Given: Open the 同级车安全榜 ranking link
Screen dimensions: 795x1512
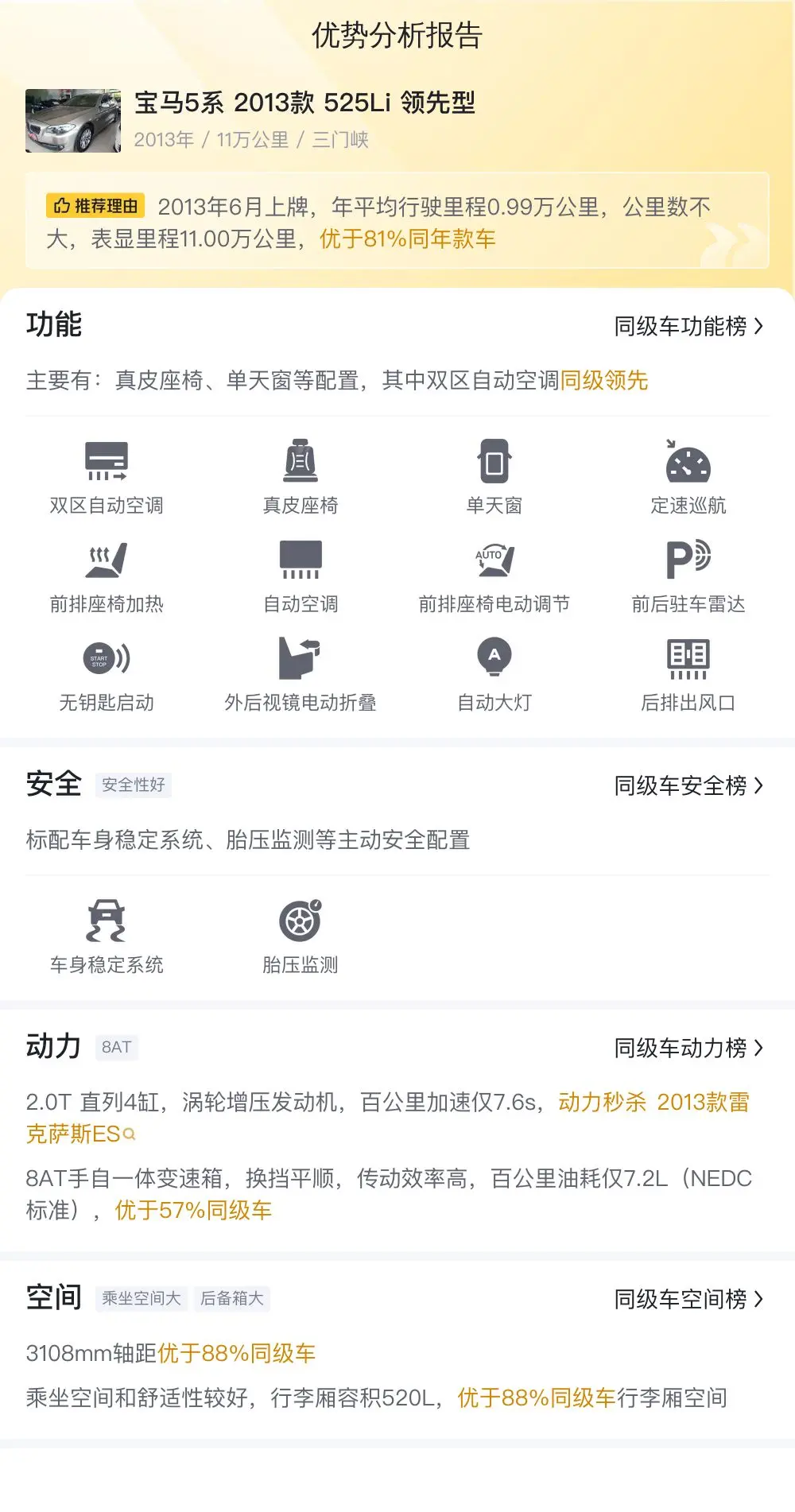Looking at the screenshot, I should point(688,785).
